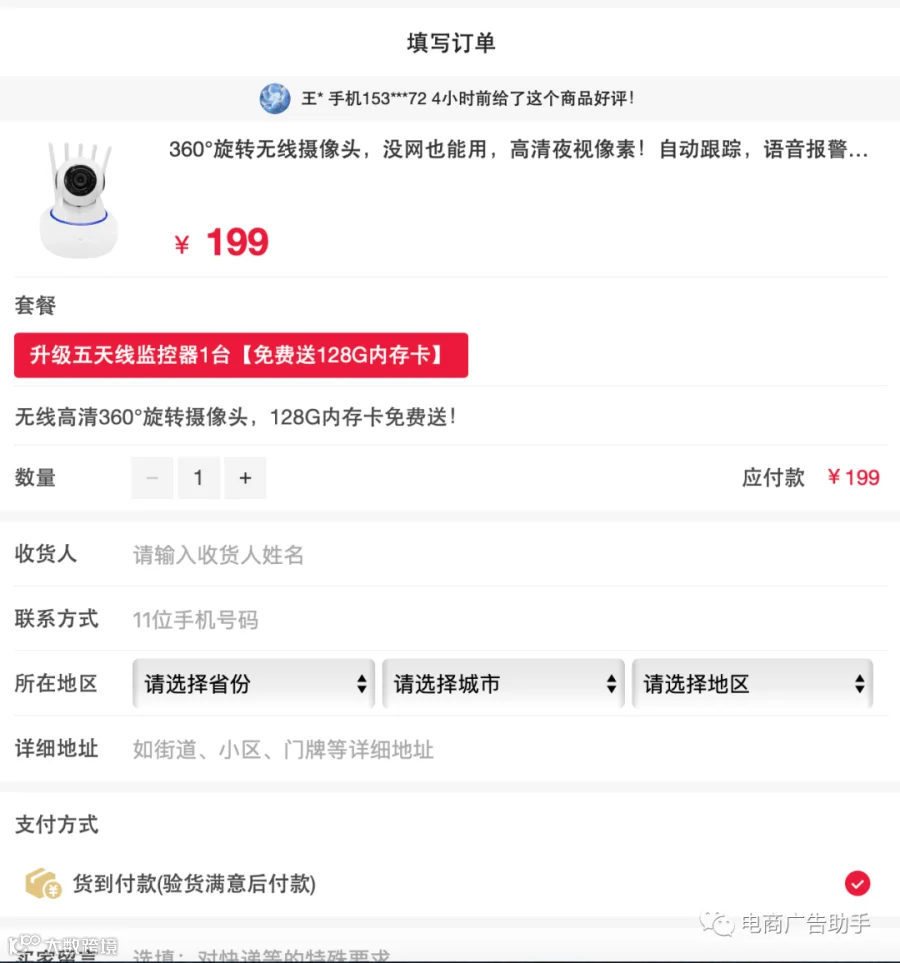
Task: Open the 请选择地区 district dropdown
Action: coord(753,684)
